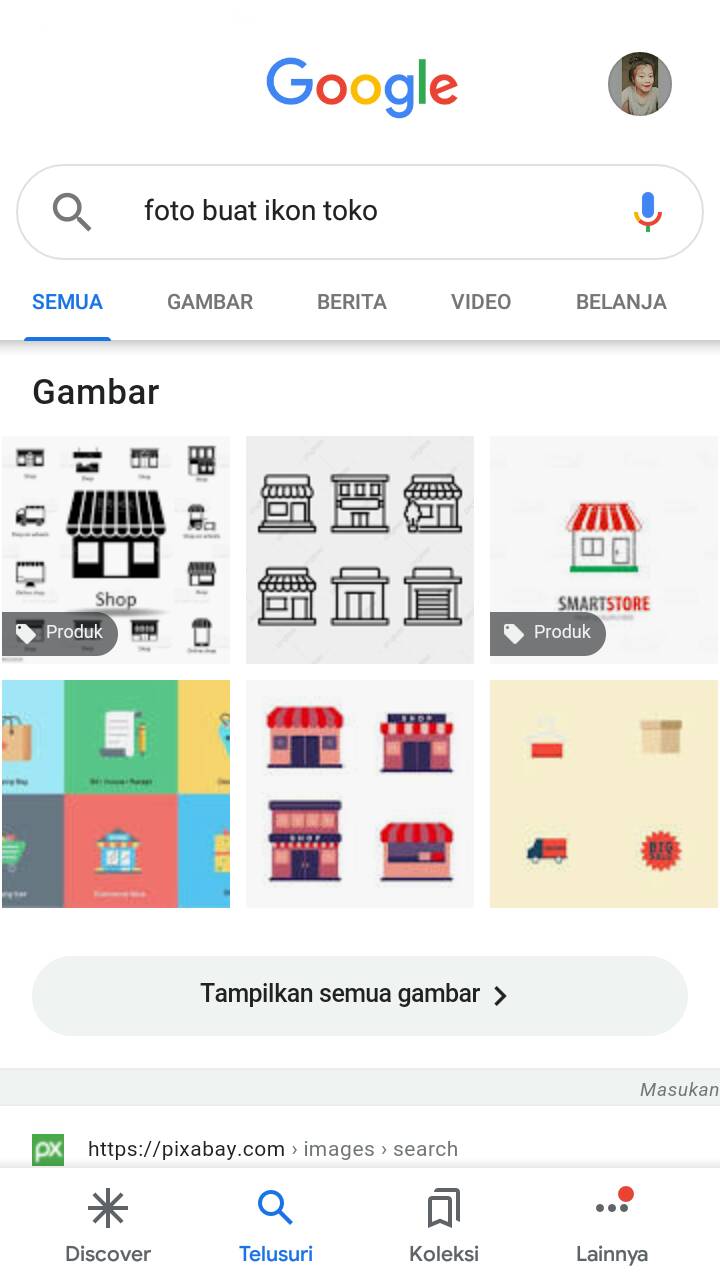Open the four red storefronts image
Viewport: 720px width, 1280px height.
(360, 794)
